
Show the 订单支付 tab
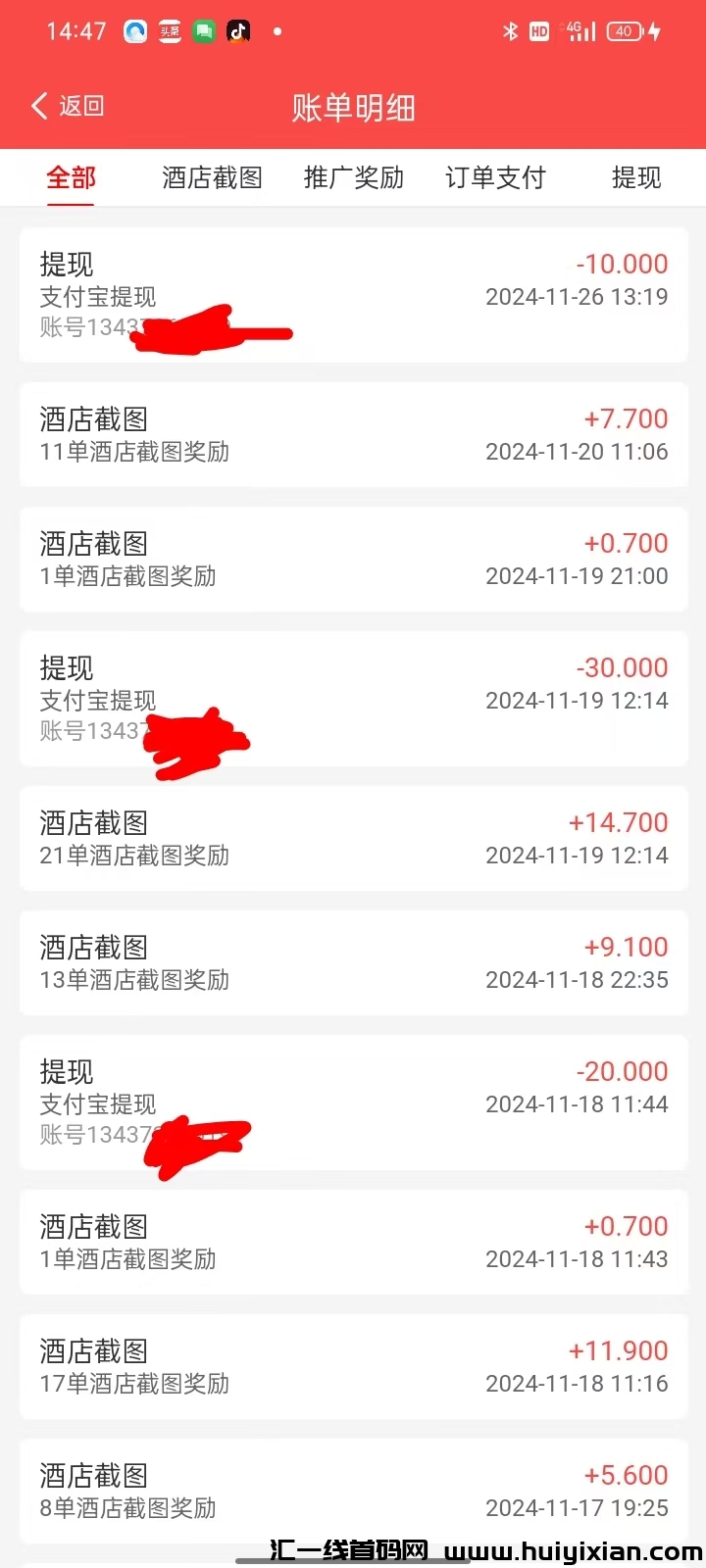click(x=495, y=177)
